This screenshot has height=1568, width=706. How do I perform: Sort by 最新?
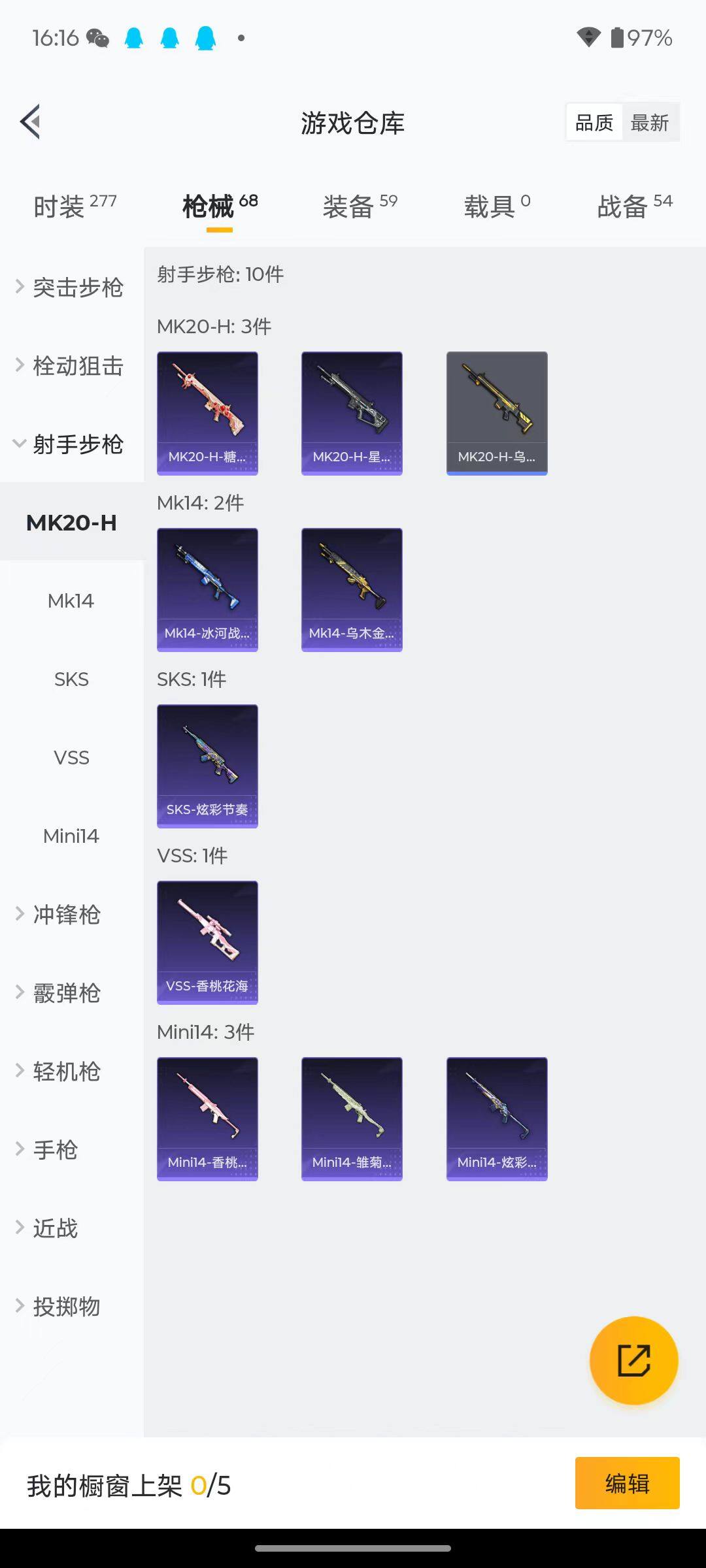point(649,122)
